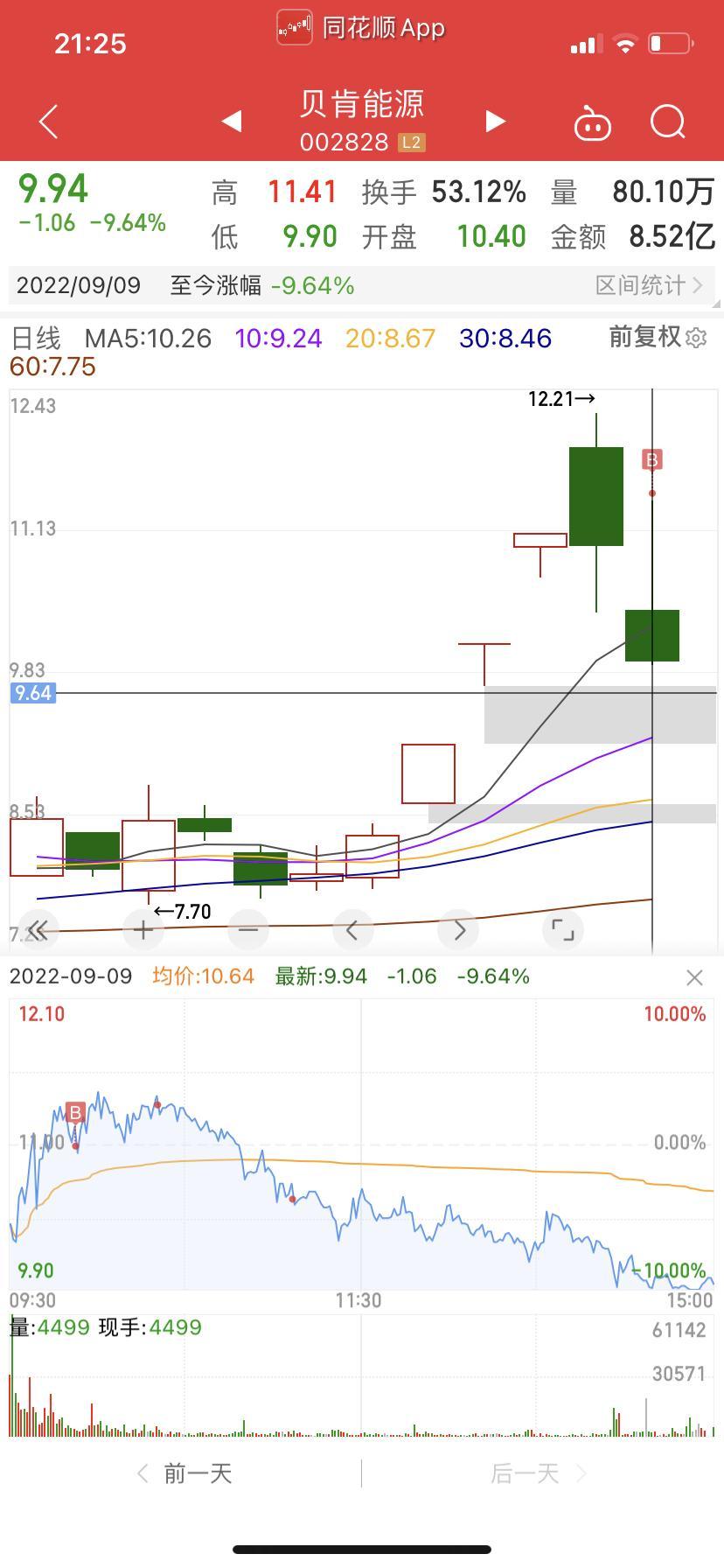The width and height of the screenshot is (724, 1568).
Task: Zoom out the K-line chart
Action: 248,930
